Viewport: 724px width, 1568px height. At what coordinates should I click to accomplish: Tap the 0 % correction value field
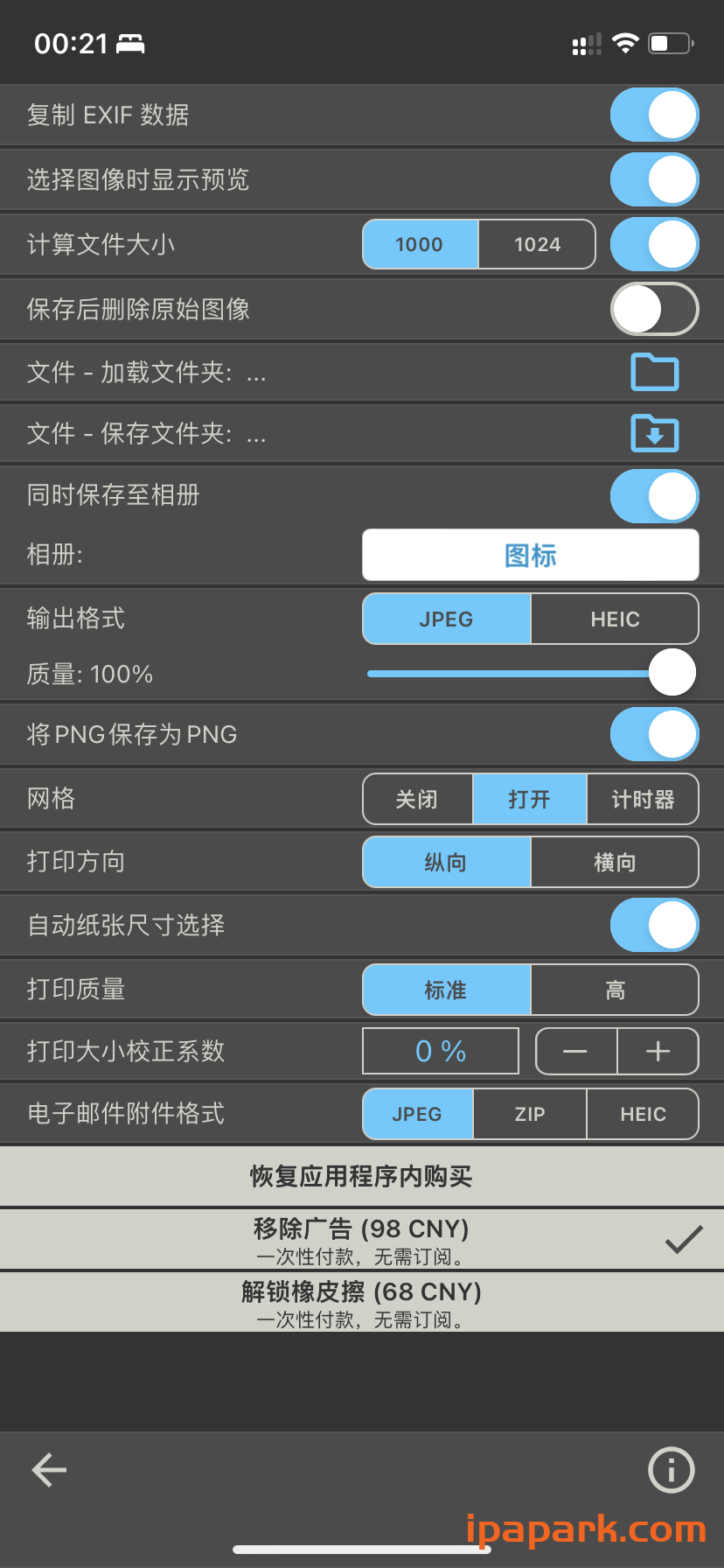pyautogui.click(x=440, y=1051)
